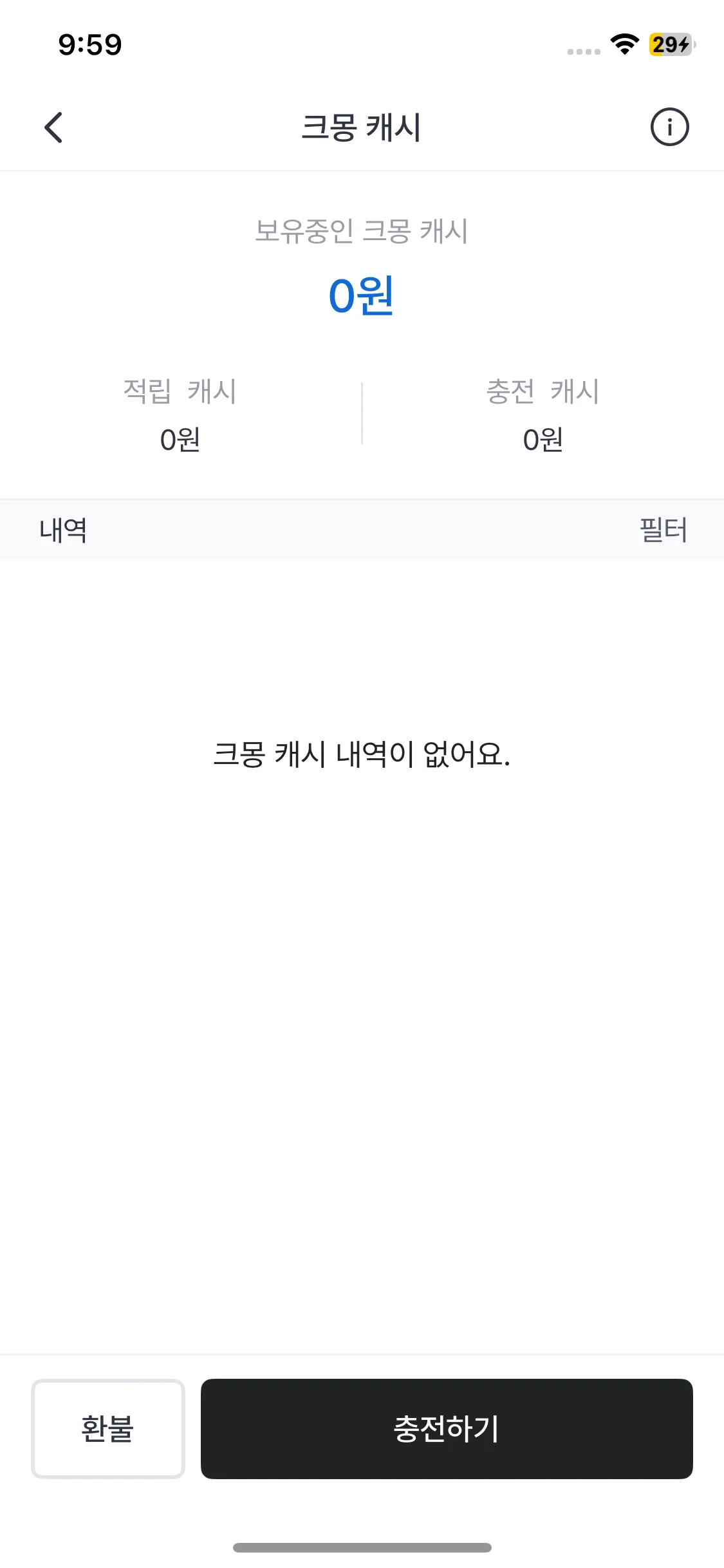
Task: Tap the clock showing 9:59
Action: (x=89, y=44)
